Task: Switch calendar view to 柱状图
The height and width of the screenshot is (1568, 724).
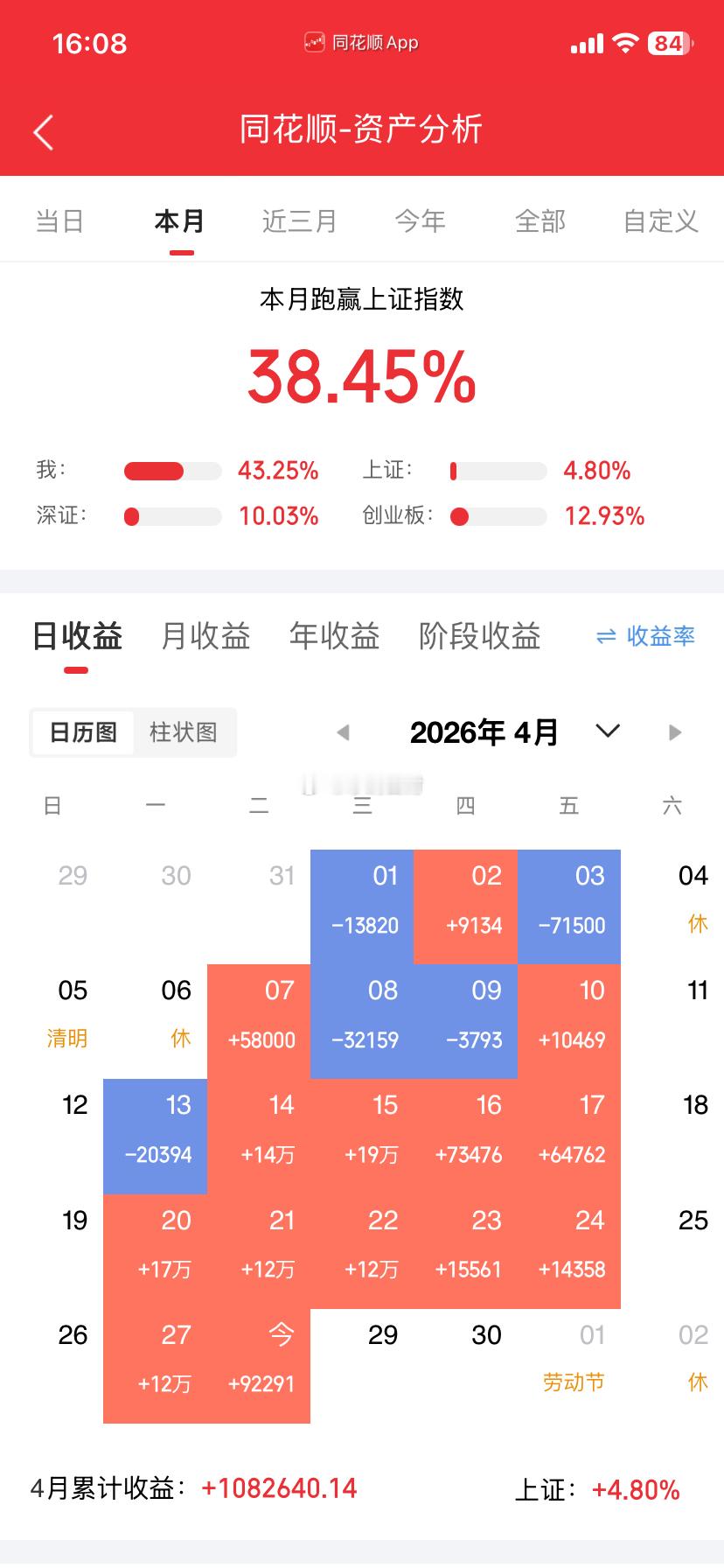Action: pos(184,733)
